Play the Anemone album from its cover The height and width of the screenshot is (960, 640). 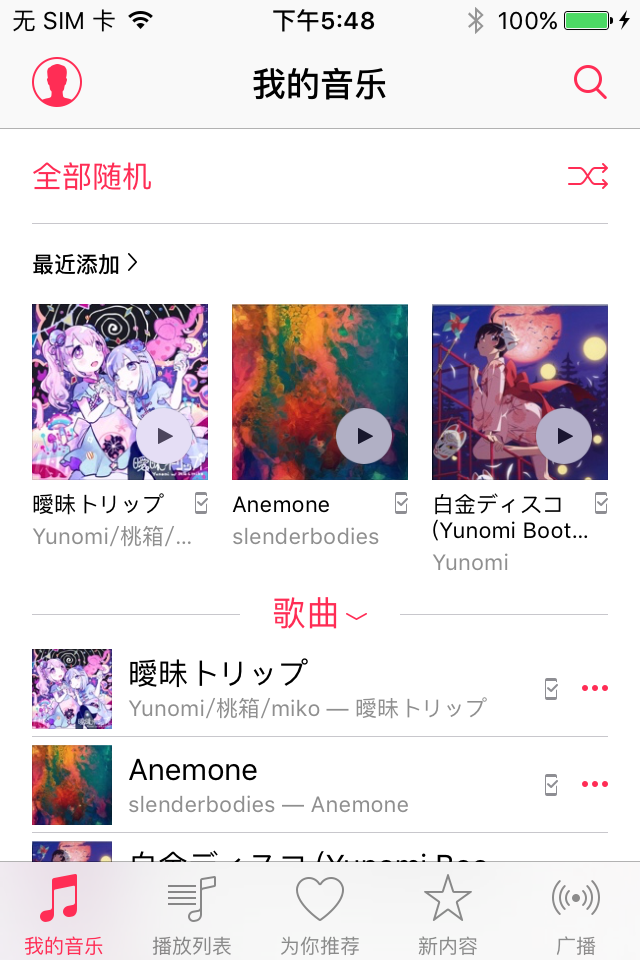tap(364, 436)
